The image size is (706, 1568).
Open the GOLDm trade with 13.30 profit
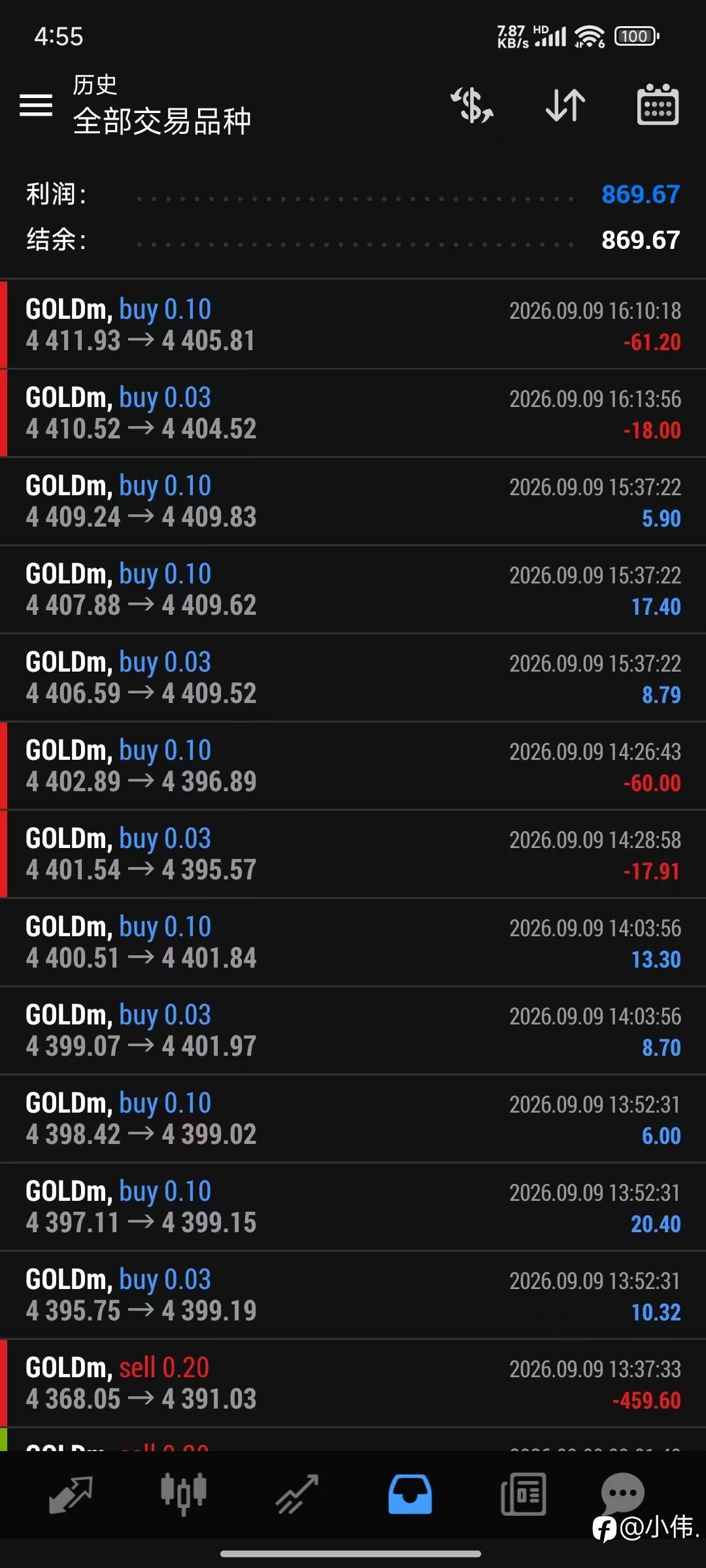(x=353, y=942)
